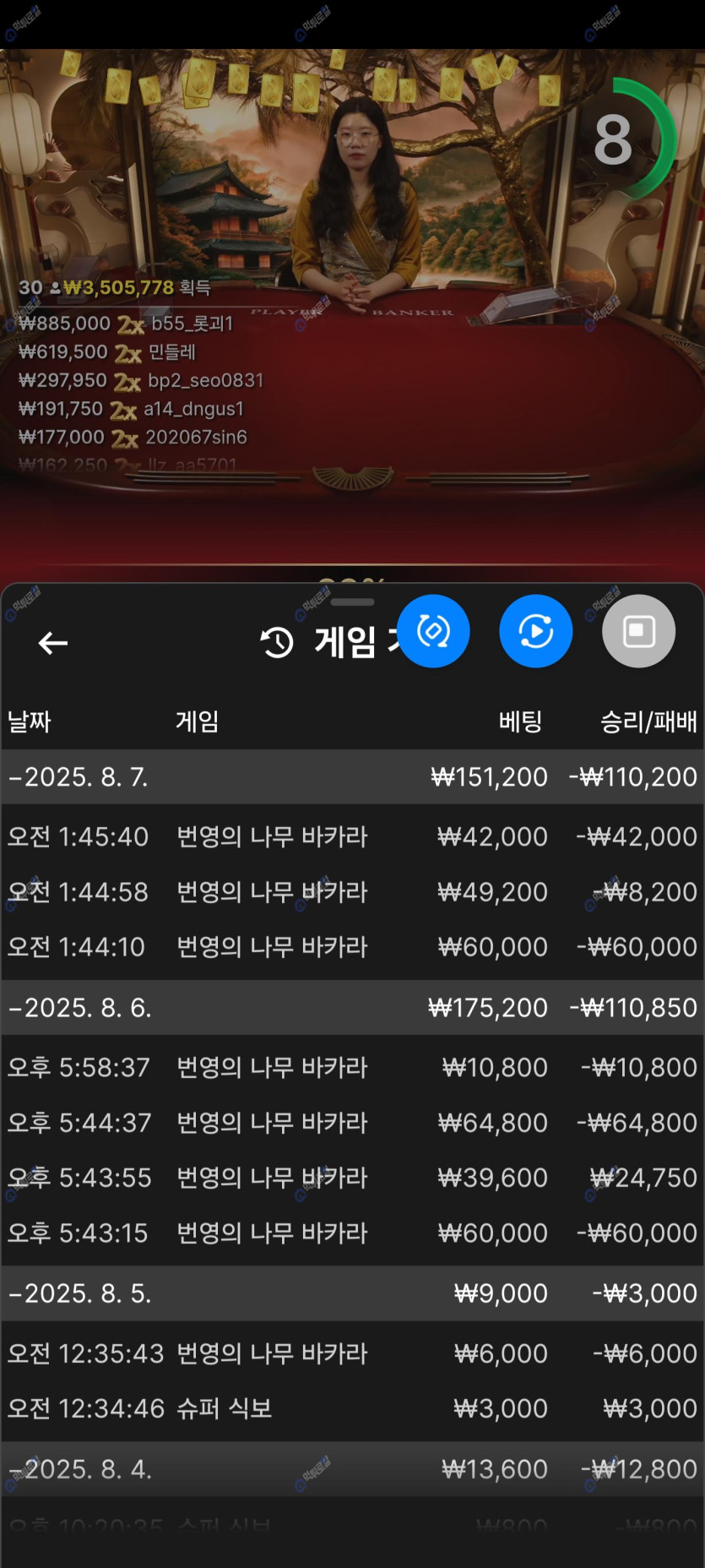Image resolution: width=705 pixels, height=1568 pixels.
Task: Collapse the 2025. 8. 4. date section
Action: point(81,1469)
